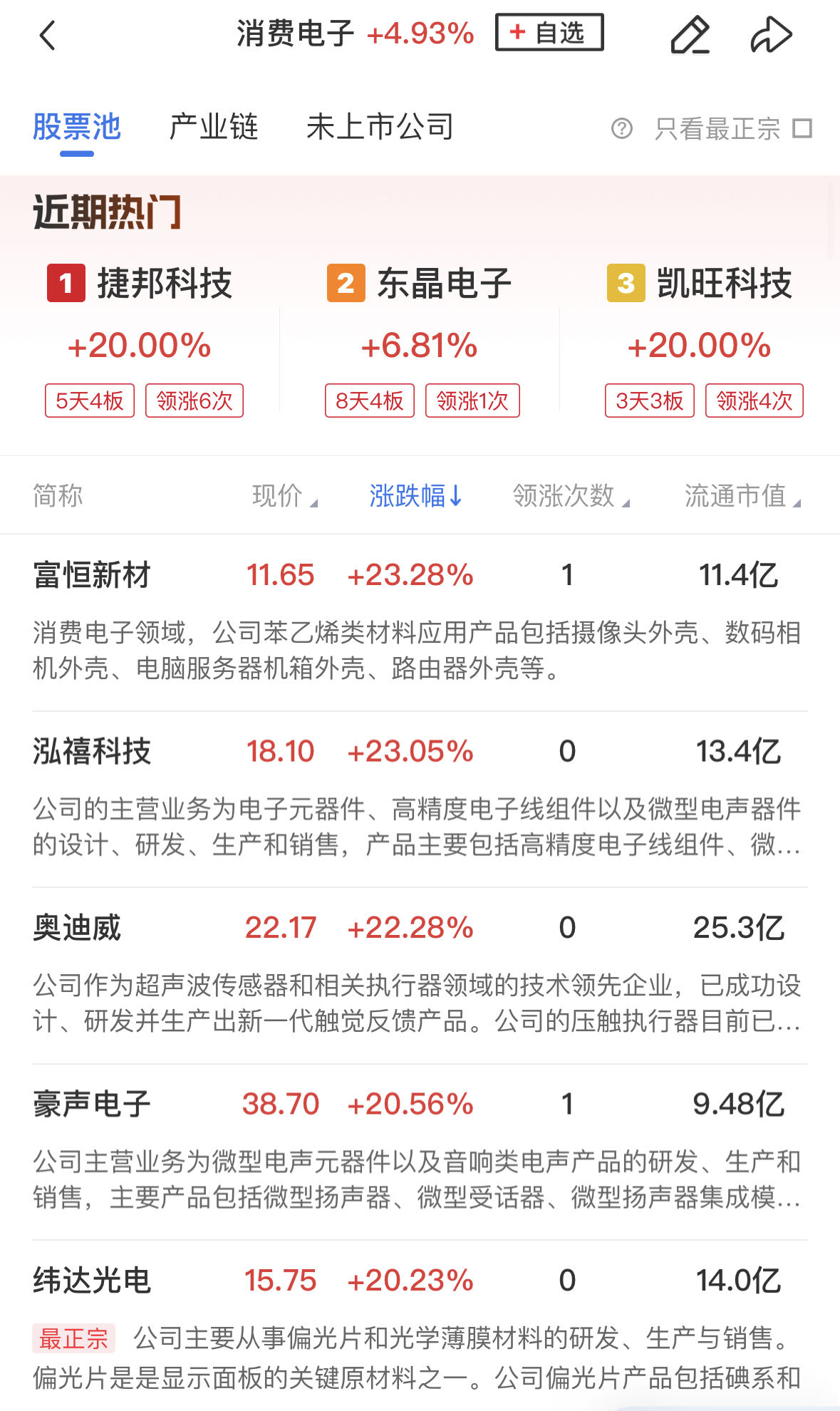Sort stocks by 领涨次数
The image size is (840, 1411).
570,496
